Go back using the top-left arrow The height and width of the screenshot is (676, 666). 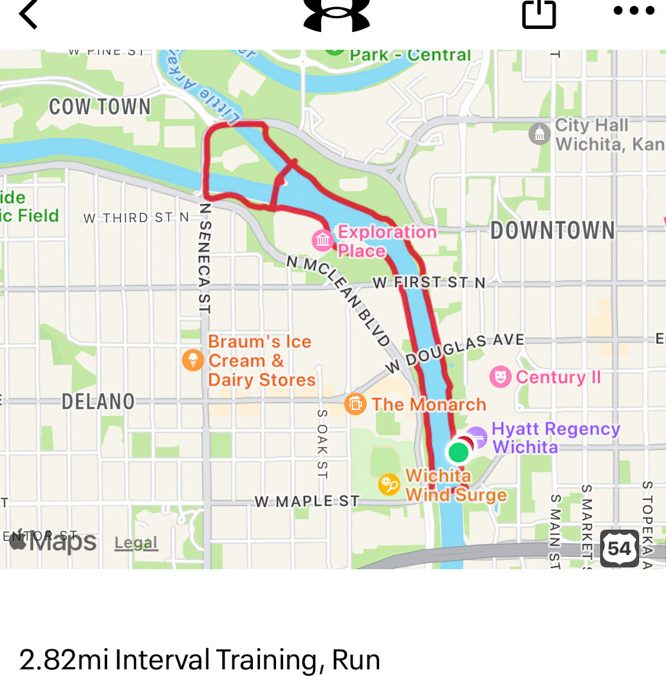[x=28, y=14]
